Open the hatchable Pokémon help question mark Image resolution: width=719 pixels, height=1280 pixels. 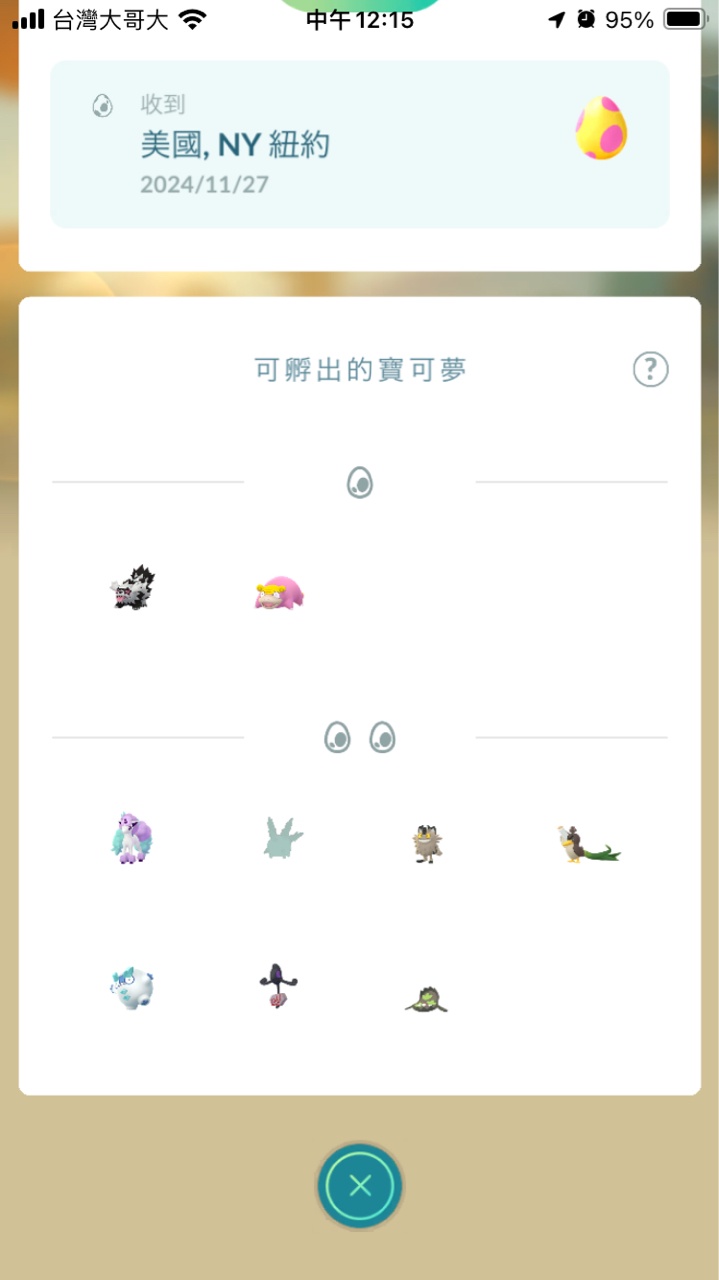[650, 370]
